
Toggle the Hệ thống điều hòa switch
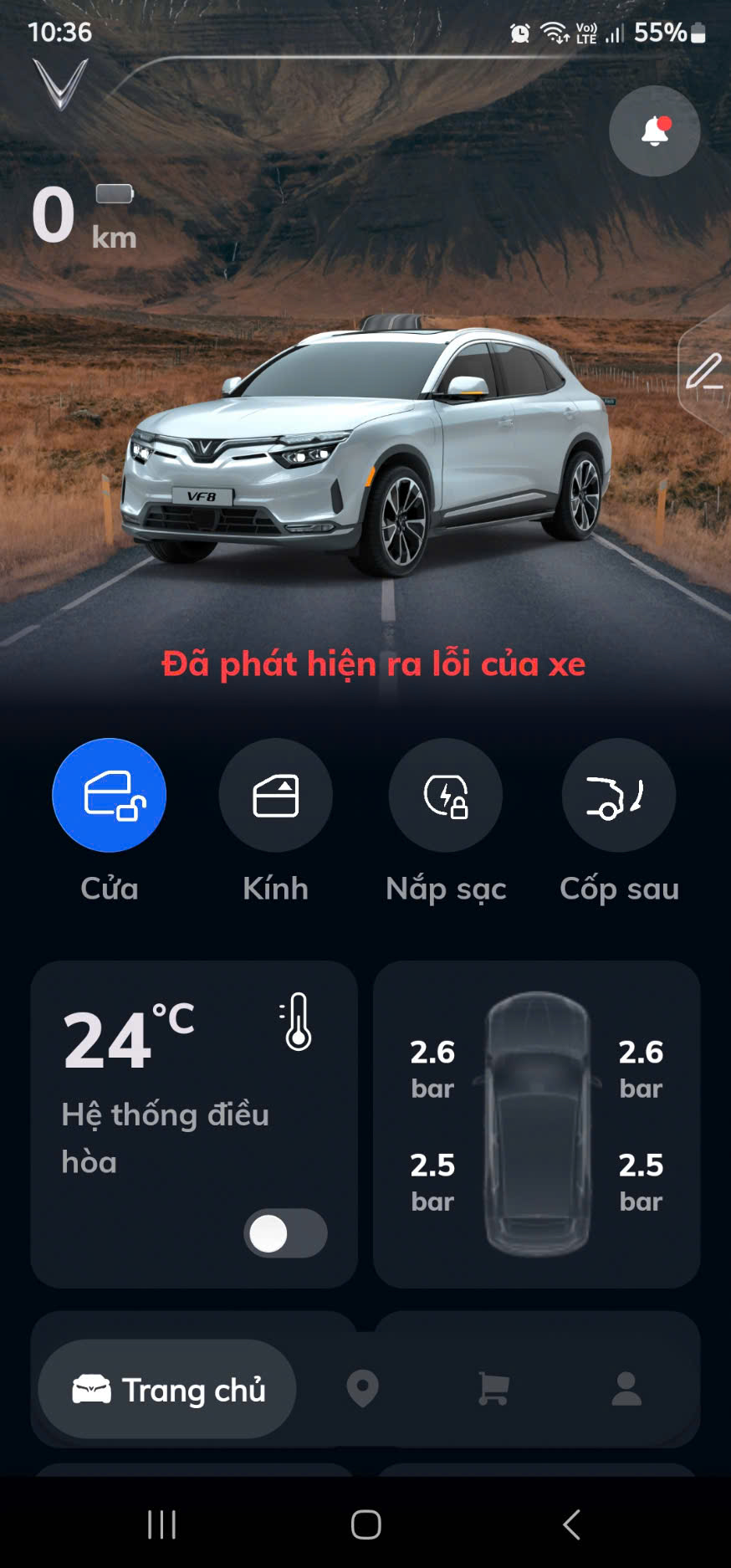(x=285, y=1233)
